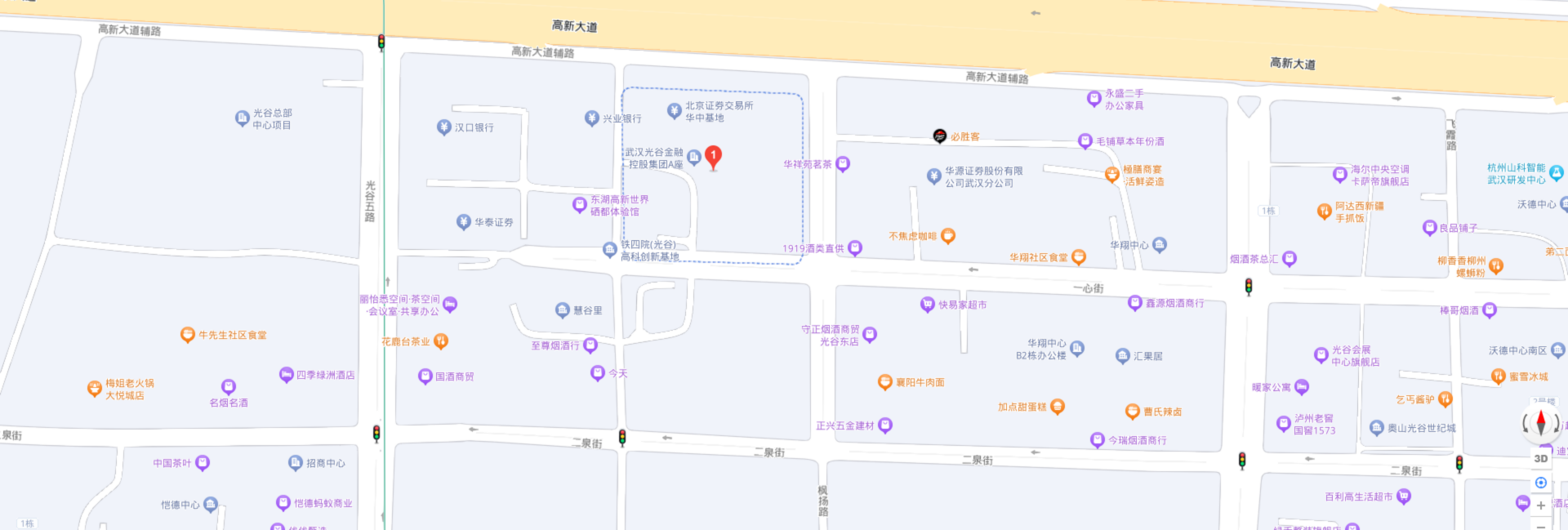Open the 招商中心 building marker
Screen dimensions: 1568x530
(x=296, y=463)
